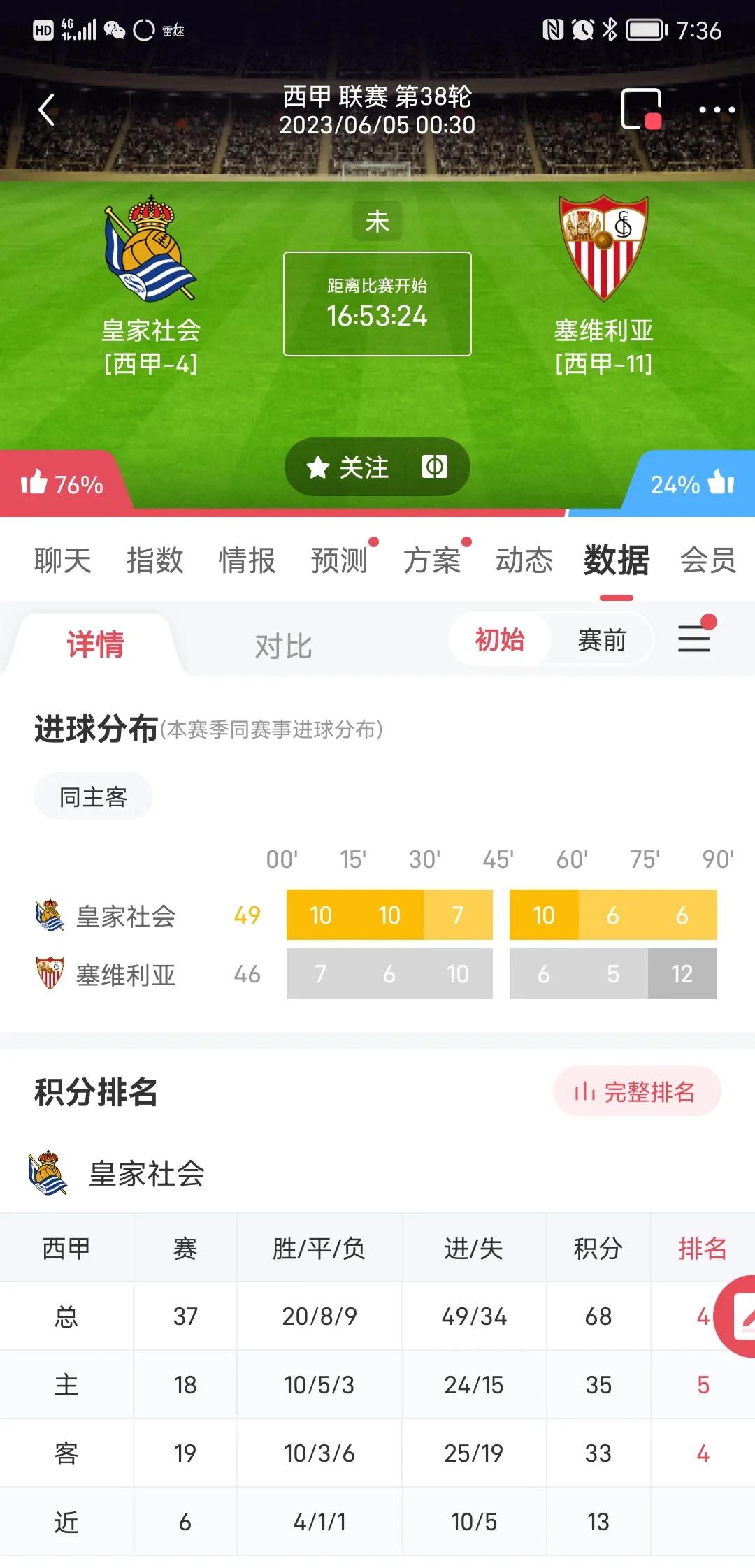Toggle the 同主客 filter pill
This screenshot has width=755, height=1568.
[93, 796]
